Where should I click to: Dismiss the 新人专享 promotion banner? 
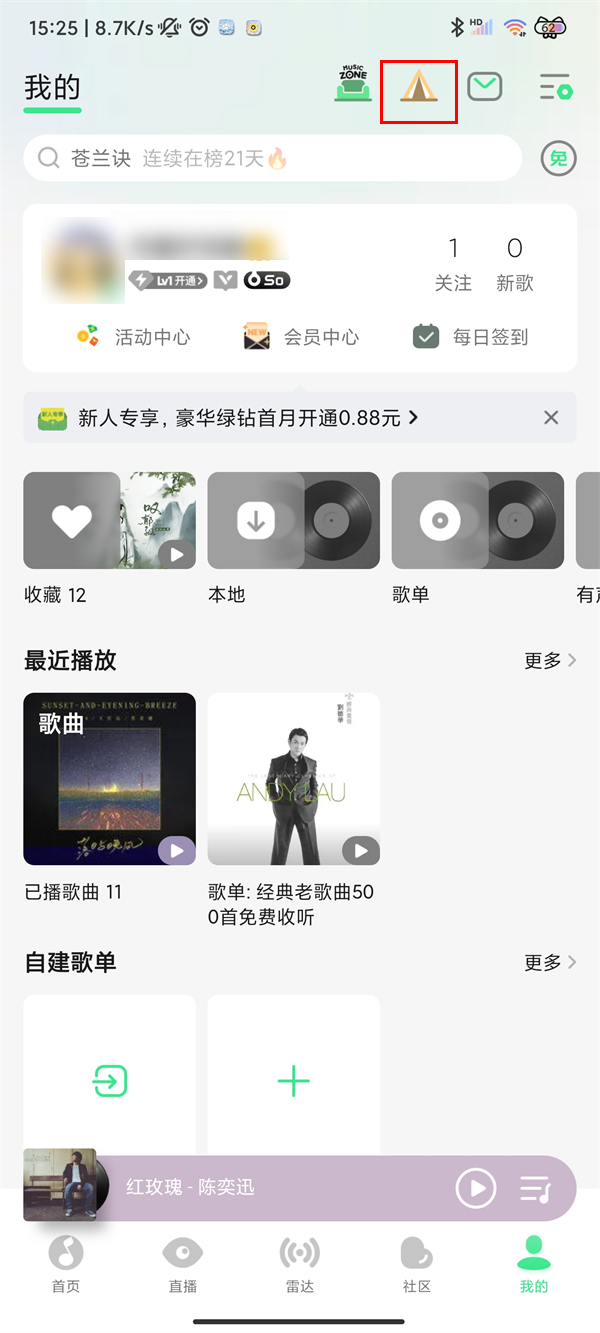tap(551, 418)
